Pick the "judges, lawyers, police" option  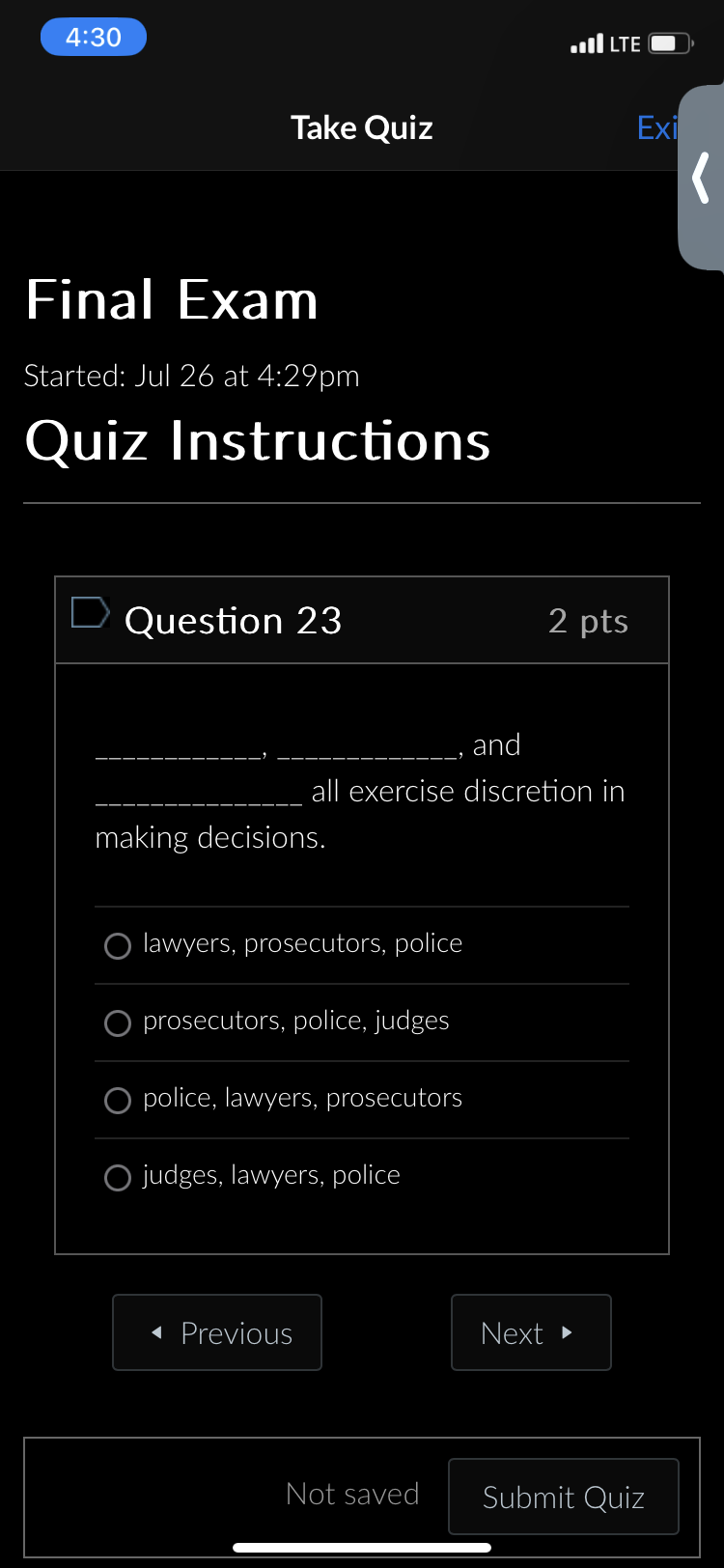click(118, 1177)
